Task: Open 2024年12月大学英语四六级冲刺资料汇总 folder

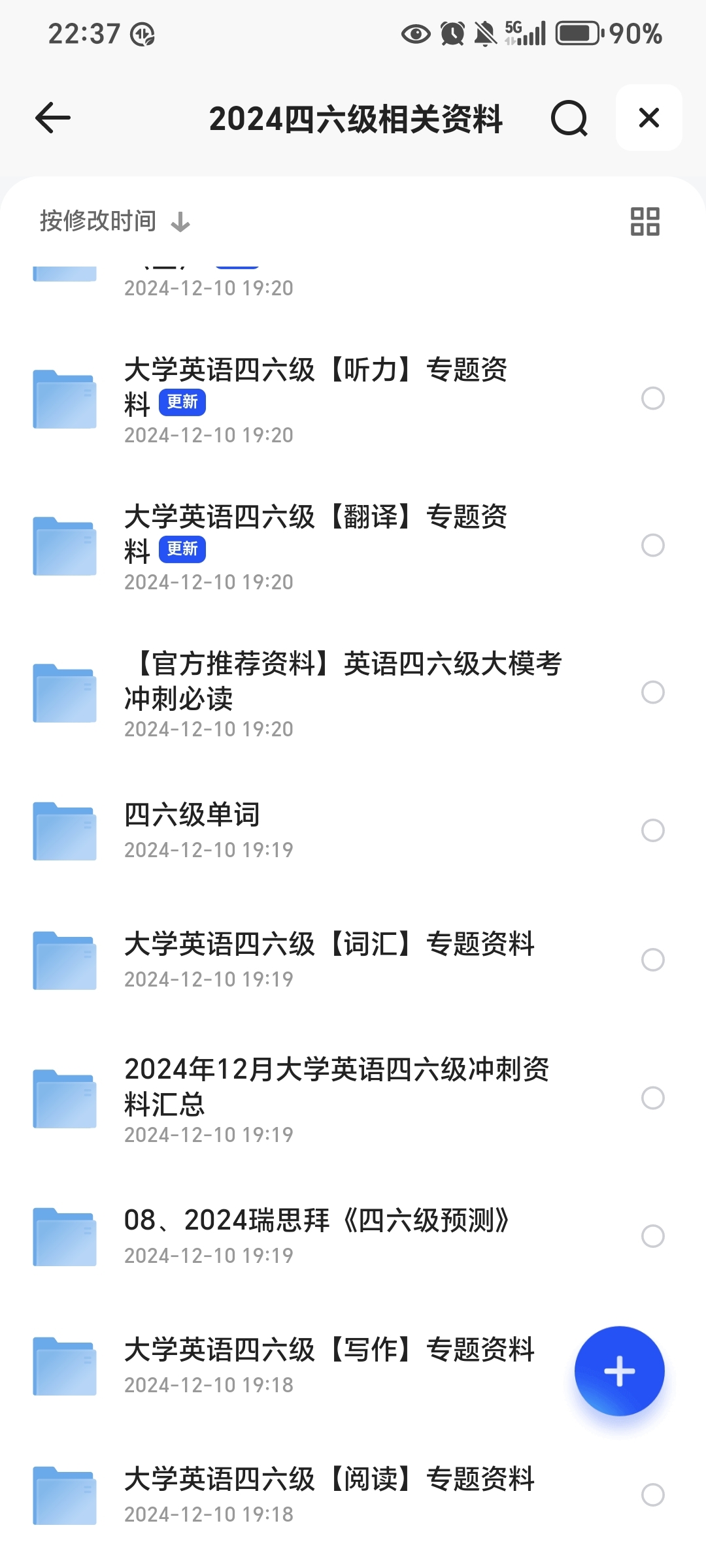Action: [x=336, y=1086]
